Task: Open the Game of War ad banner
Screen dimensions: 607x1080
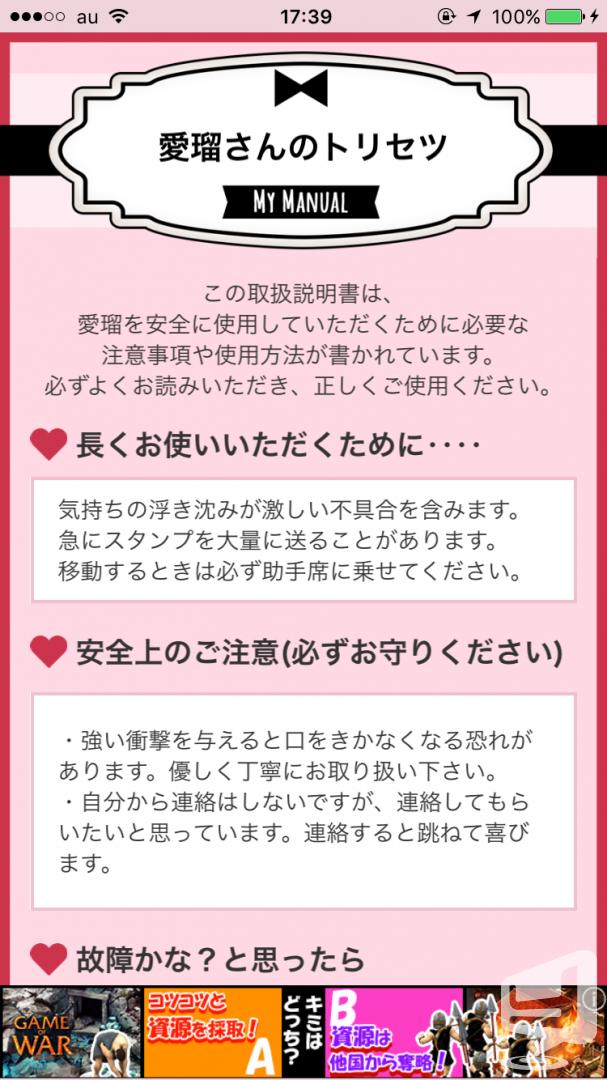Action: coord(303,1032)
